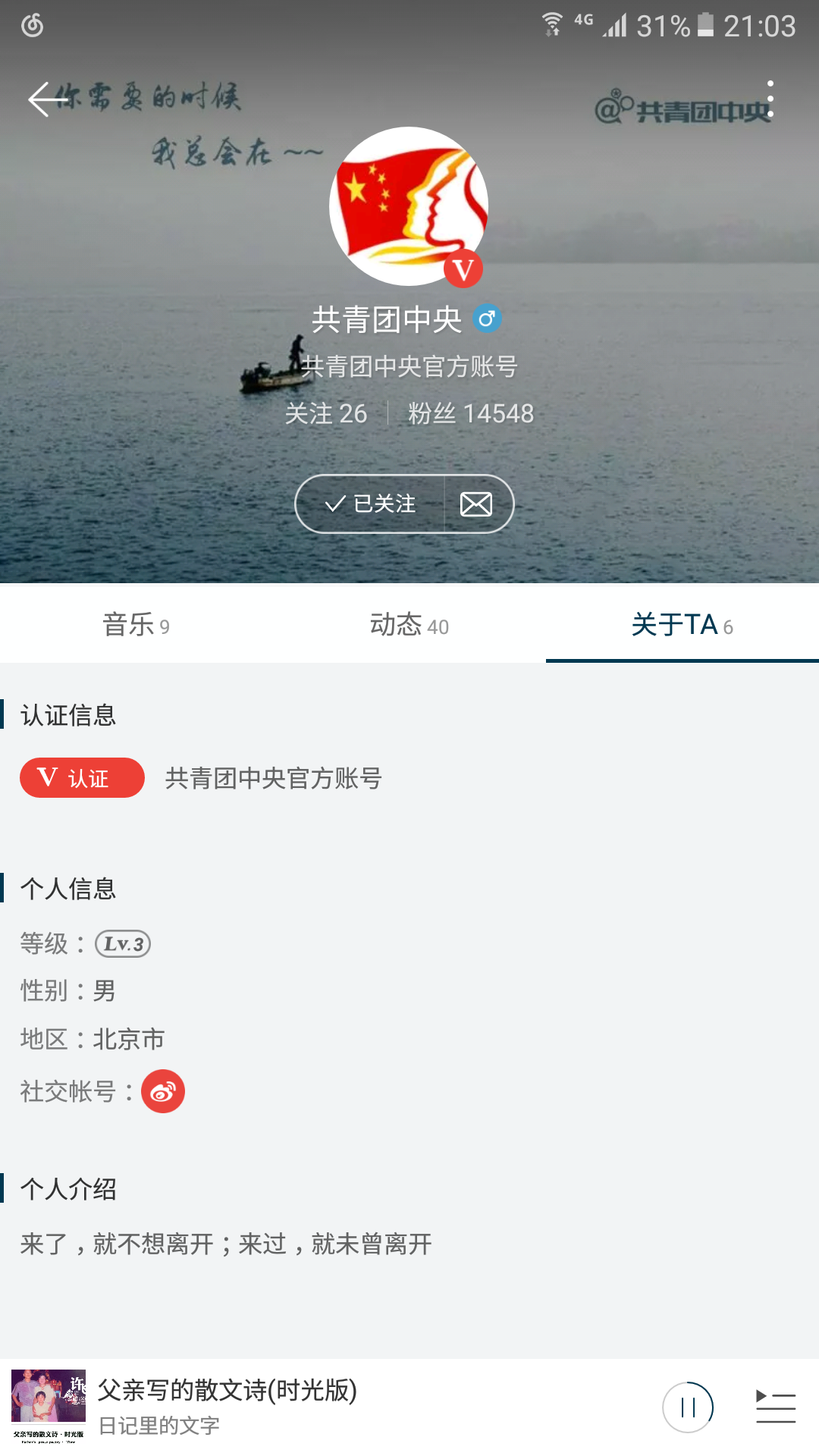
Task: Select the 关于TA tab
Action: 682,625
